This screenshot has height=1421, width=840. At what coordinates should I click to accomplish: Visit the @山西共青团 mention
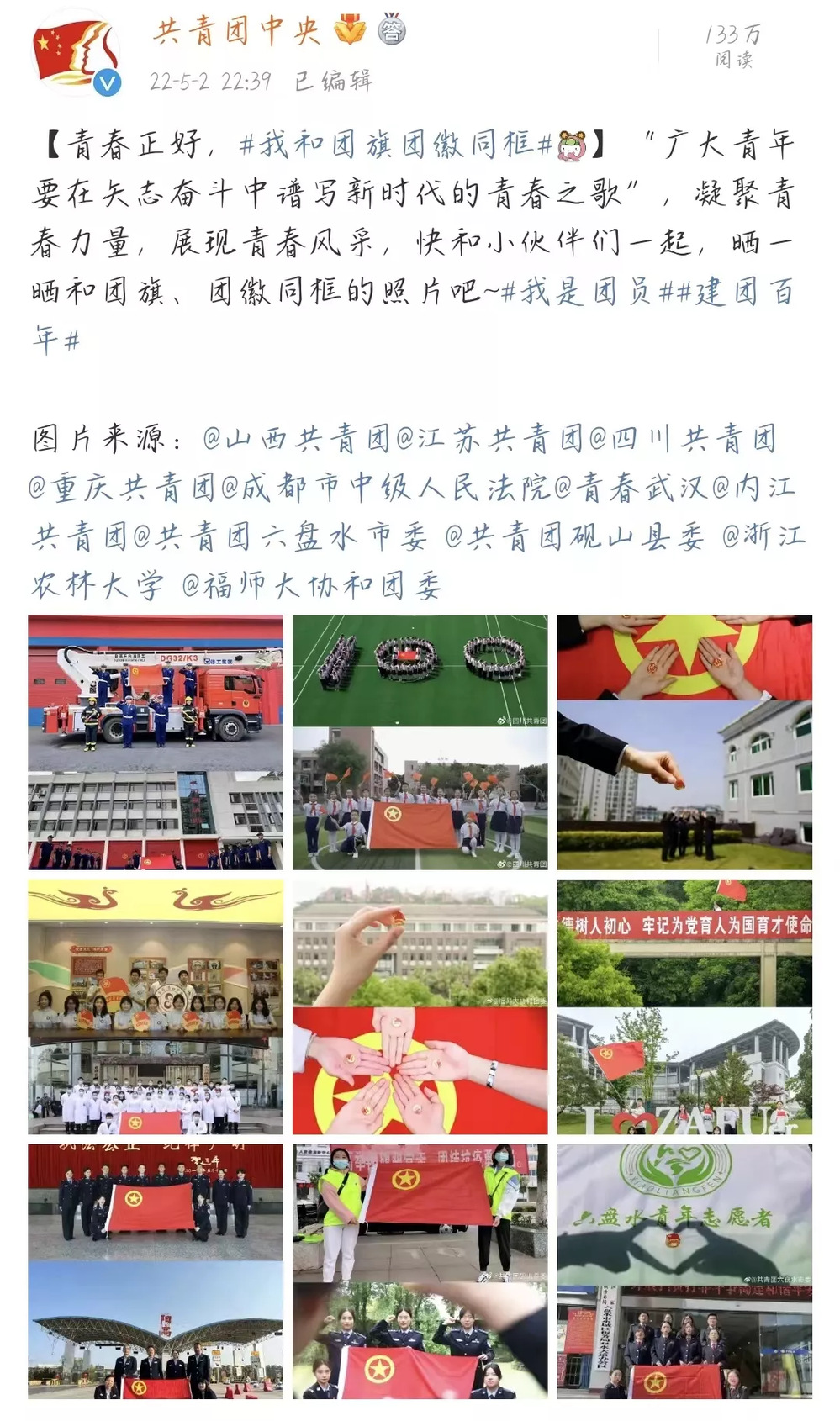coord(297,438)
